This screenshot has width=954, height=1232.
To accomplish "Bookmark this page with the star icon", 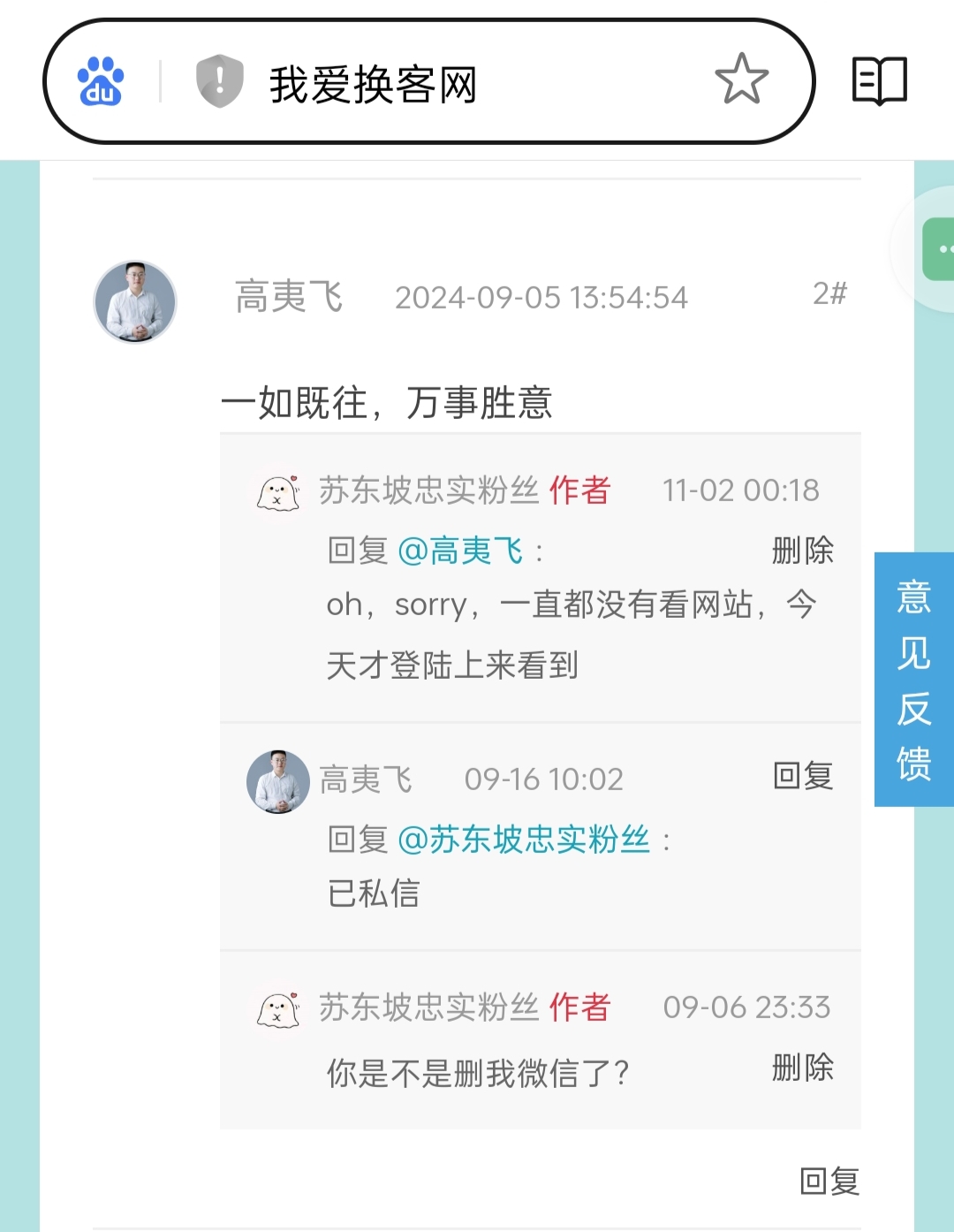I will [741, 80].
